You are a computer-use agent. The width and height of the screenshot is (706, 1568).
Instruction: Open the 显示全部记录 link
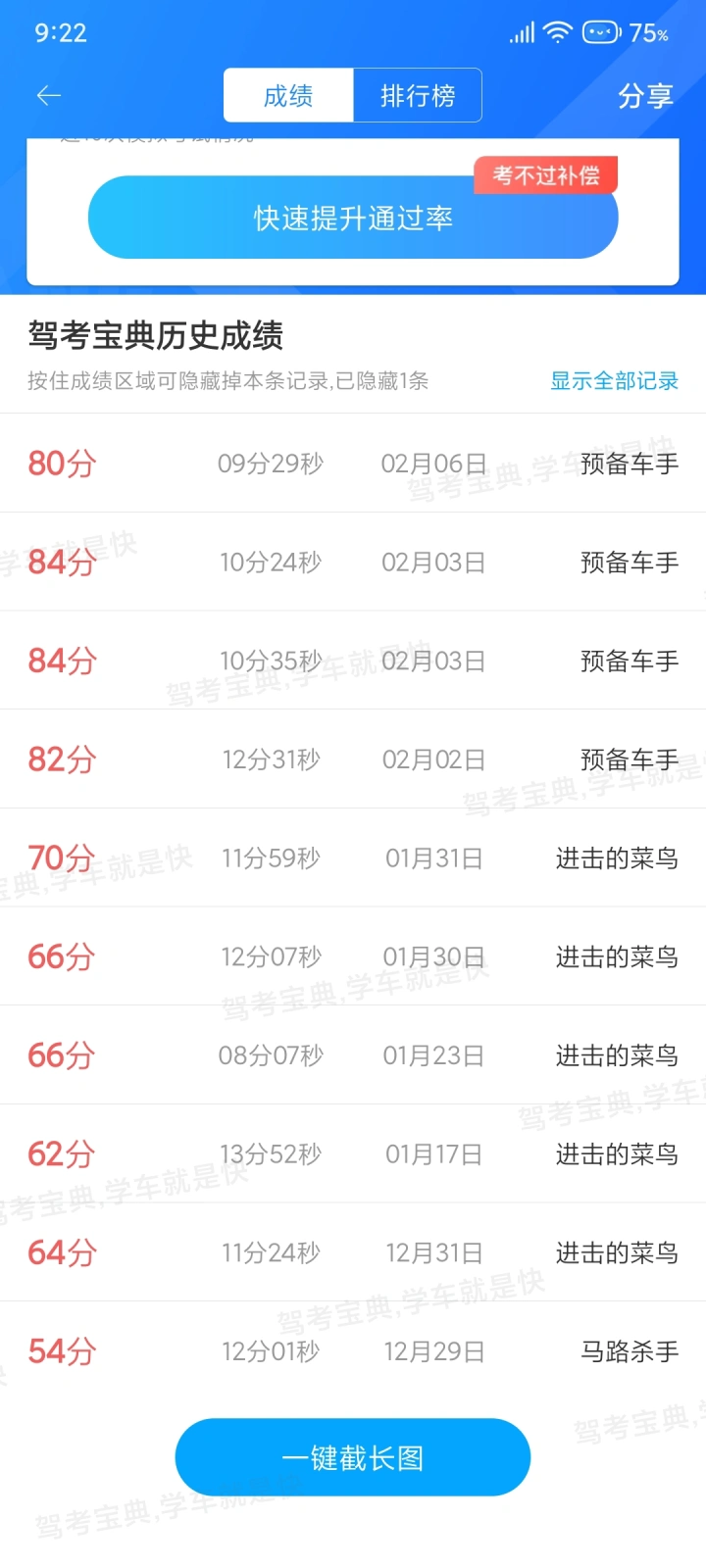pyautogui.click(x=614, y=380)
